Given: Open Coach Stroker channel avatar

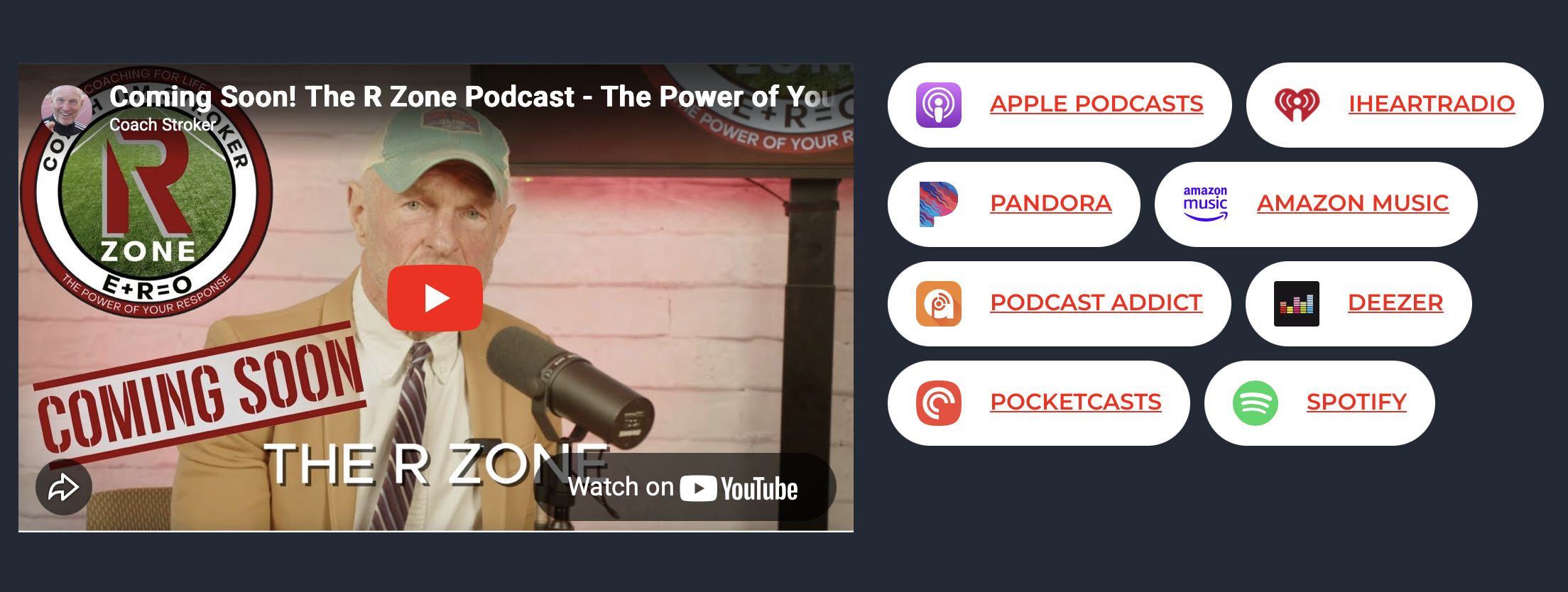Looking at the screenshot, I should pos(65,110).
